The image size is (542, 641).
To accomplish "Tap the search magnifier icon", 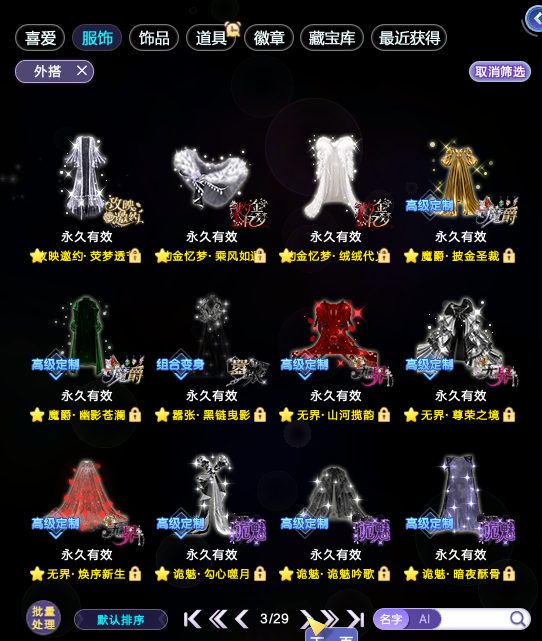I will tap(518, 619).
